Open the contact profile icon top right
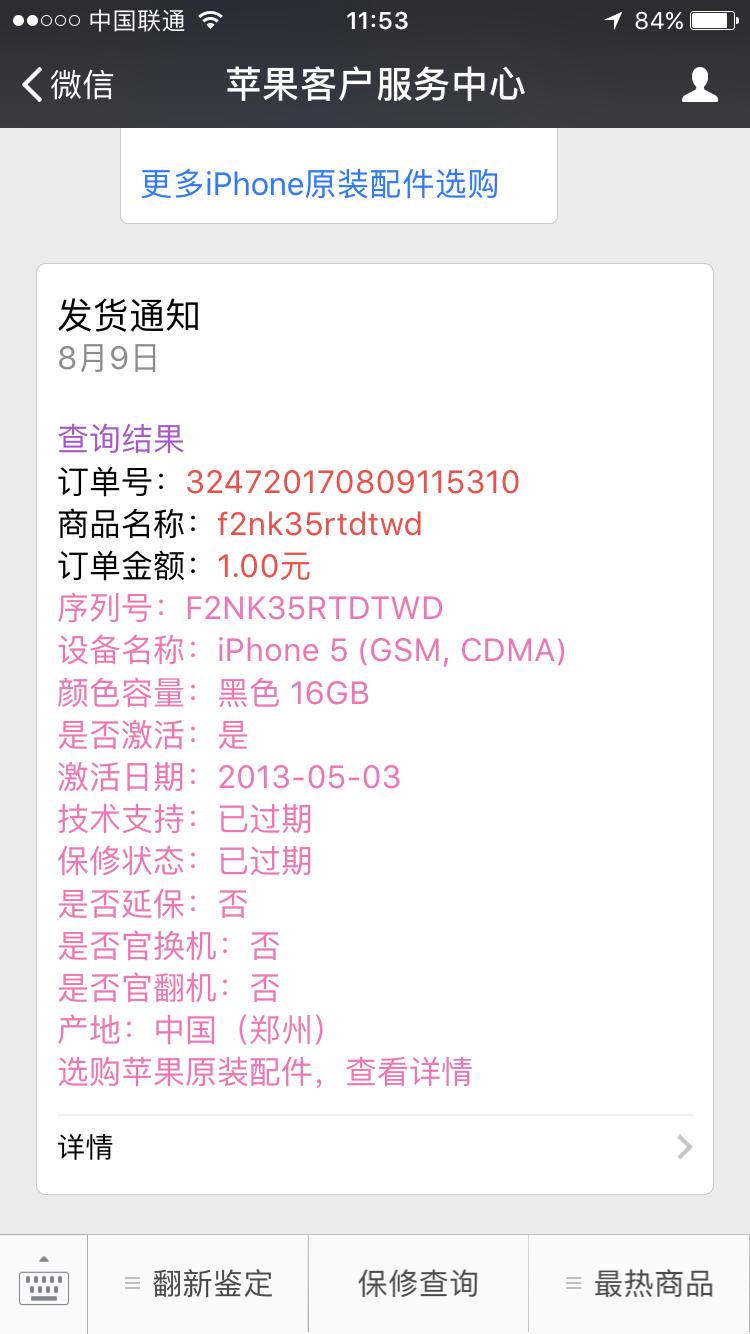The image size is (750, 1334). 701,86
